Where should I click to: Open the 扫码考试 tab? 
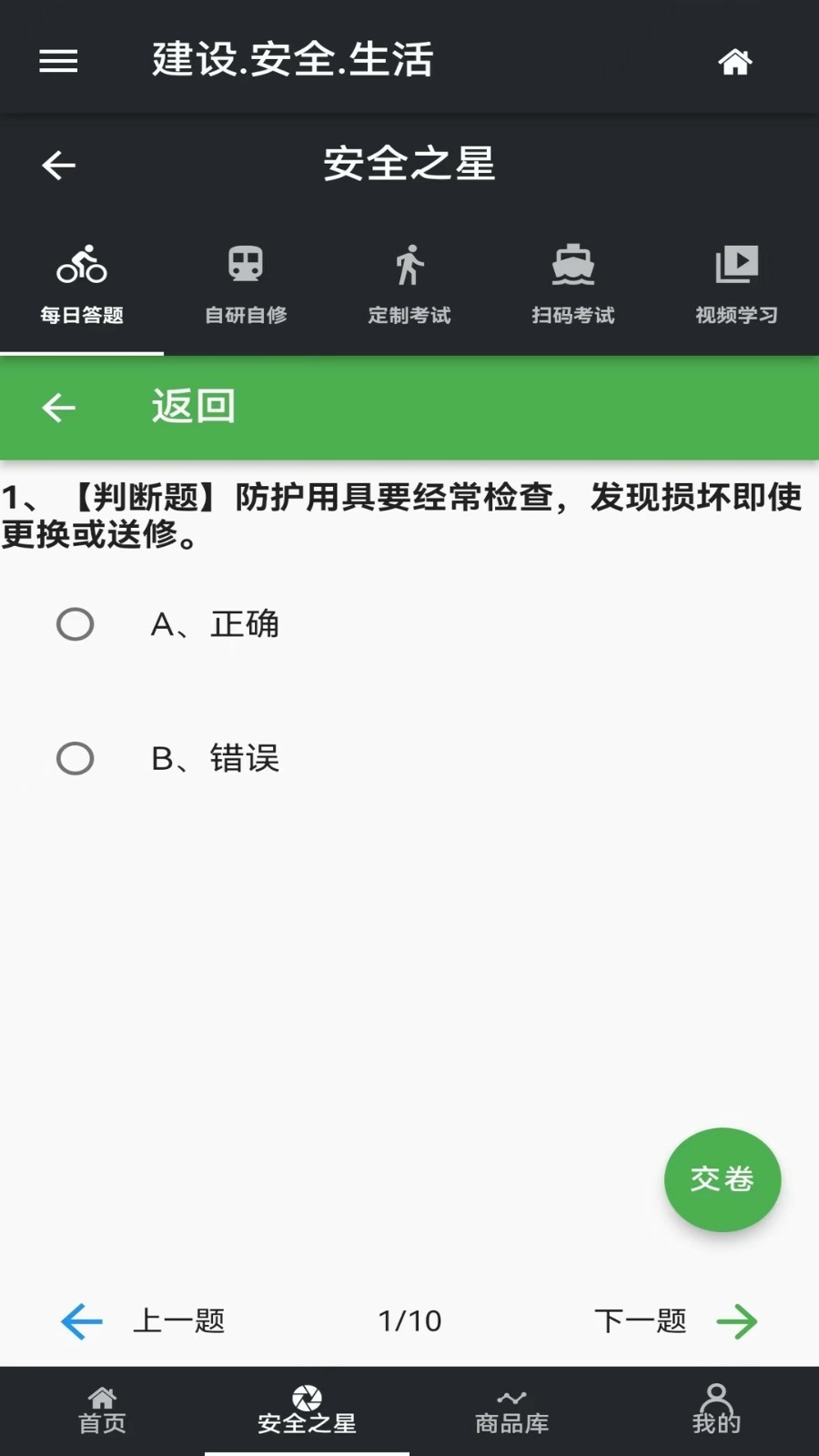tap(573, 285)
